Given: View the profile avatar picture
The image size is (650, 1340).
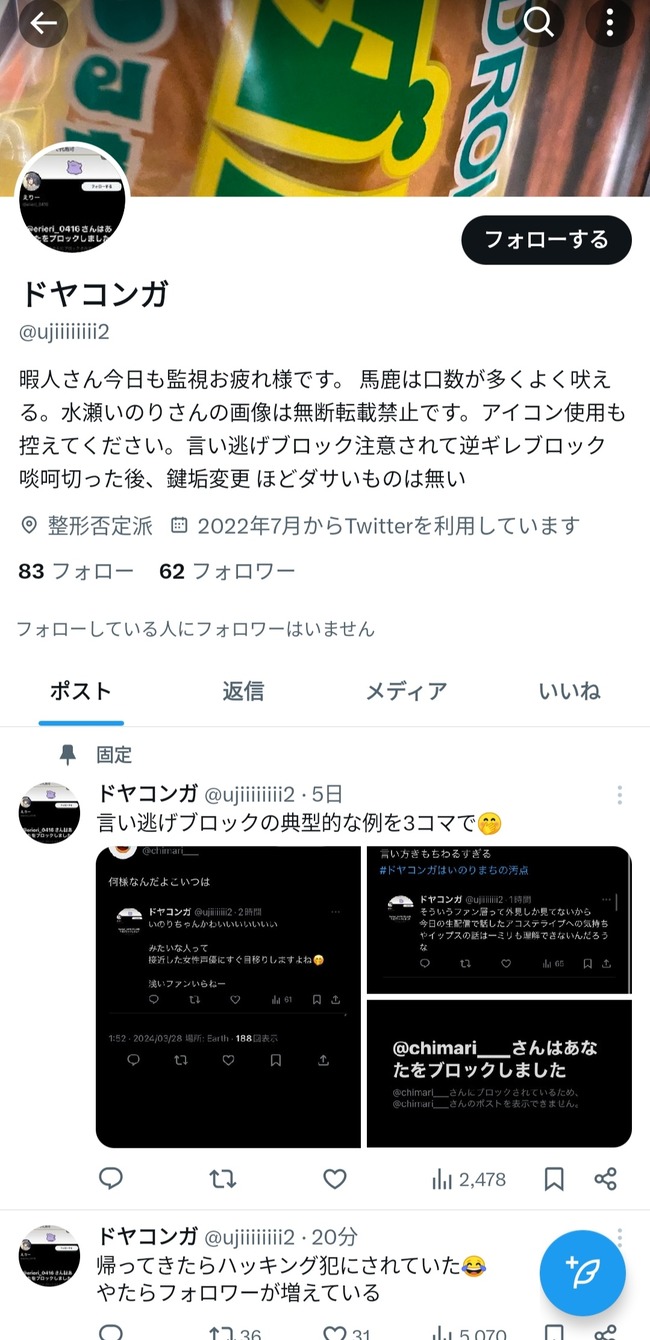Looking at the screenshot, I should point(72,200).
